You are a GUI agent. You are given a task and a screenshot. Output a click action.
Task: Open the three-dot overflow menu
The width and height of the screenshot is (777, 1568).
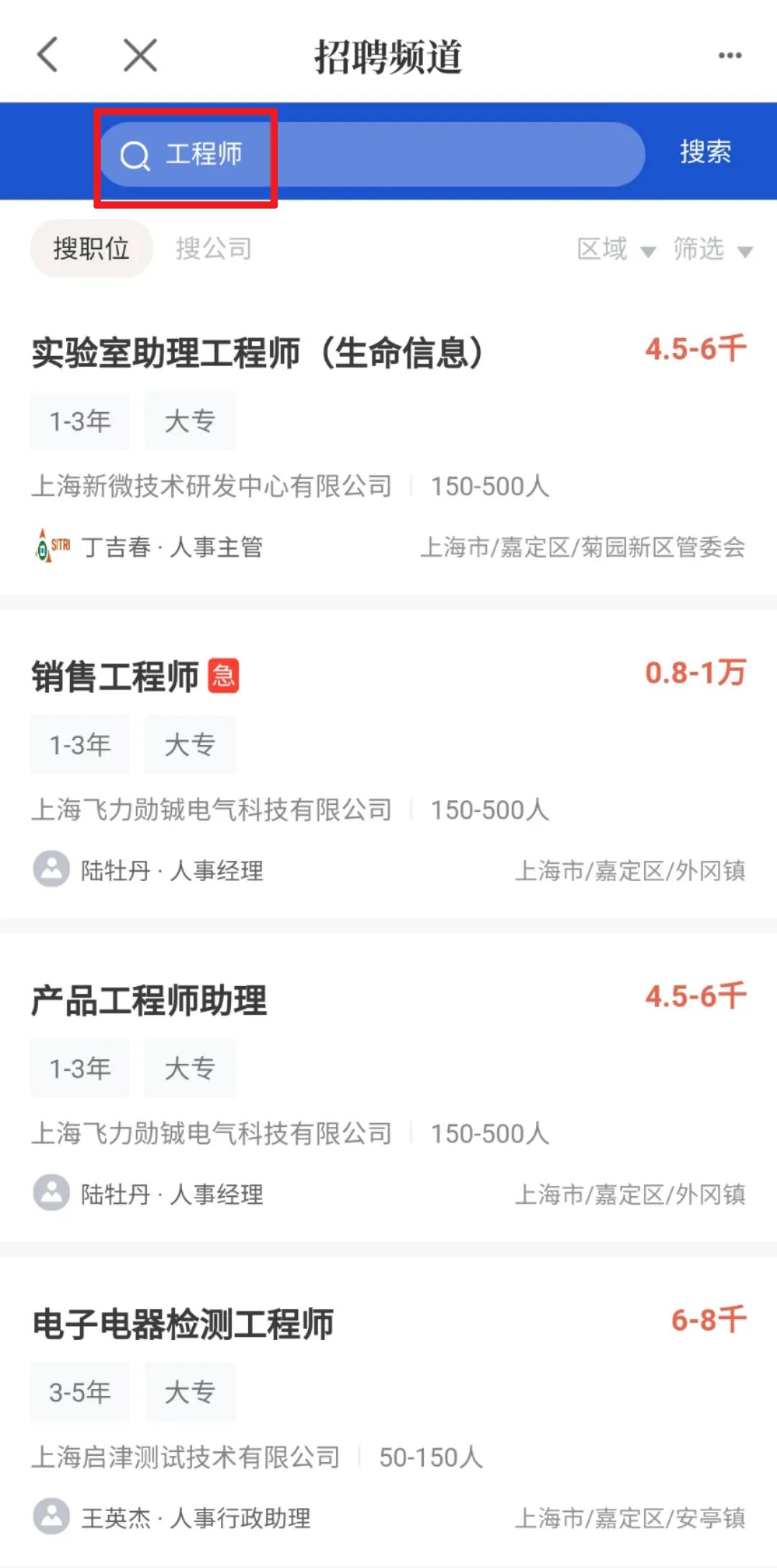(730, 55)
